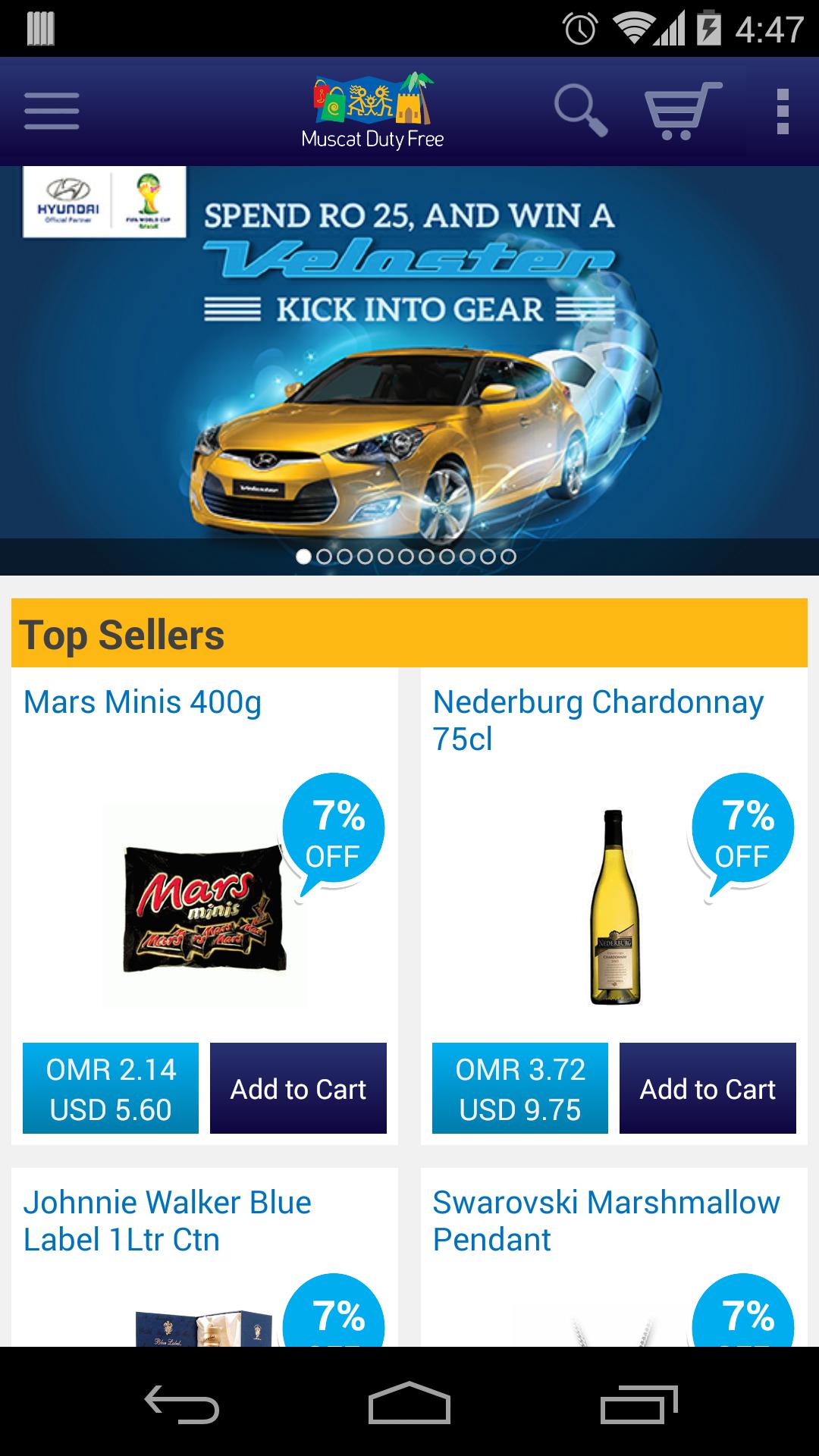Tap the OMR 2.14 price label

tap(110, 1088)
